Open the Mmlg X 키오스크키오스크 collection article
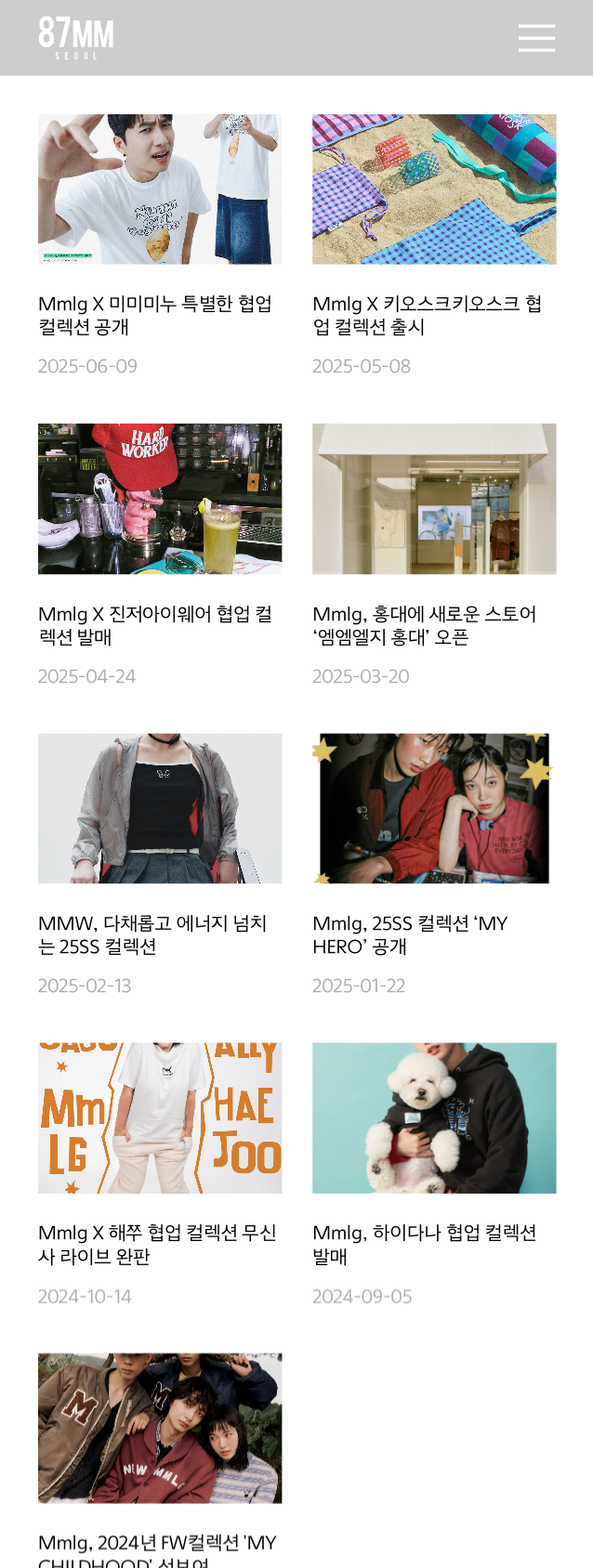This screenshot has height=1568, width=593. click(x=428, y=315)
